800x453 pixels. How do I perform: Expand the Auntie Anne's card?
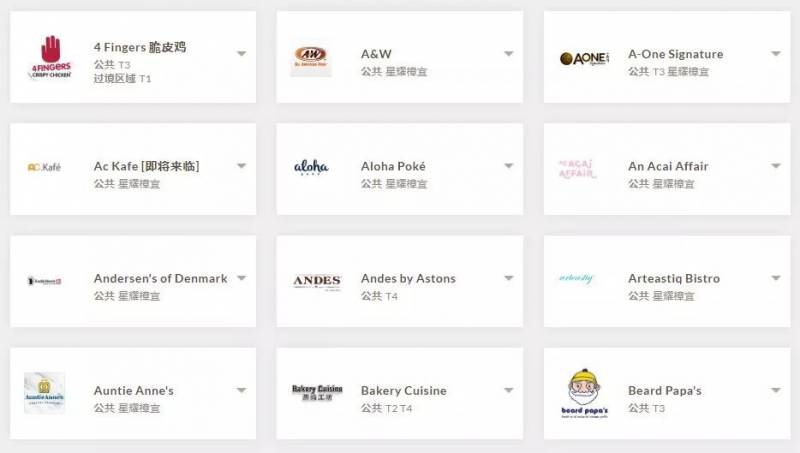pyautogui.click(x=241, y=390)
